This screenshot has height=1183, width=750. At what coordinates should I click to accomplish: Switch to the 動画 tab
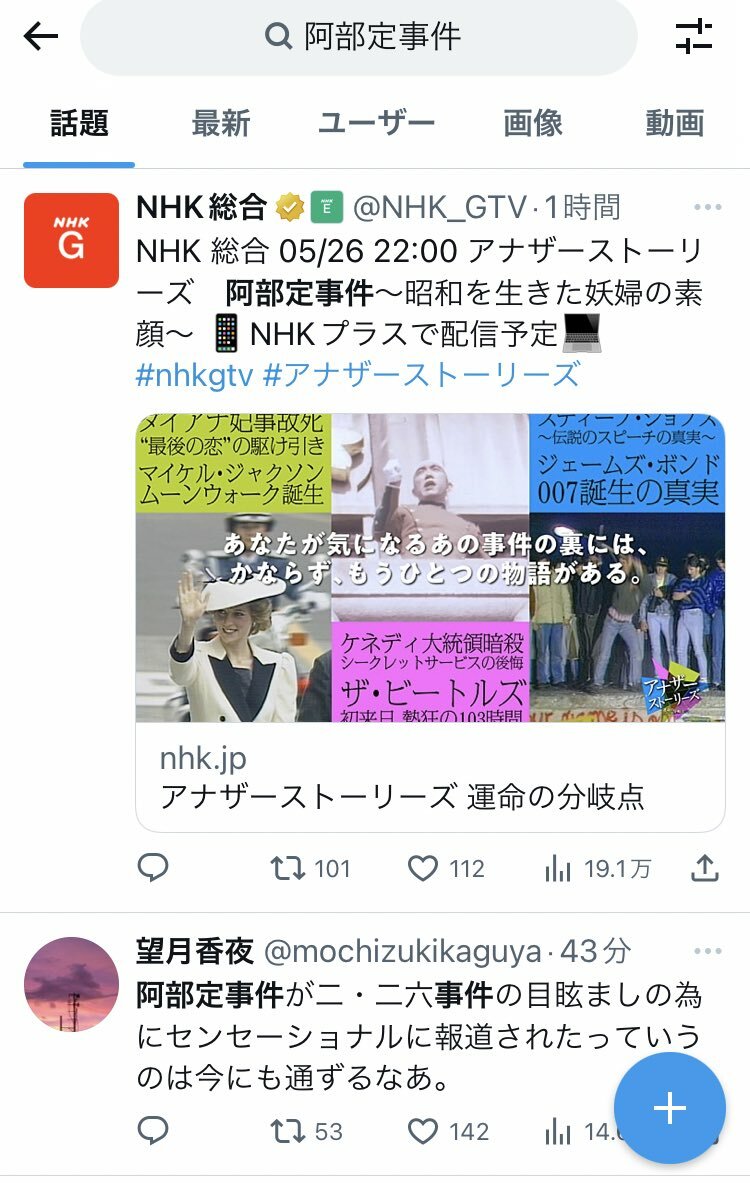pyautogui.click(x=675, y=124)
